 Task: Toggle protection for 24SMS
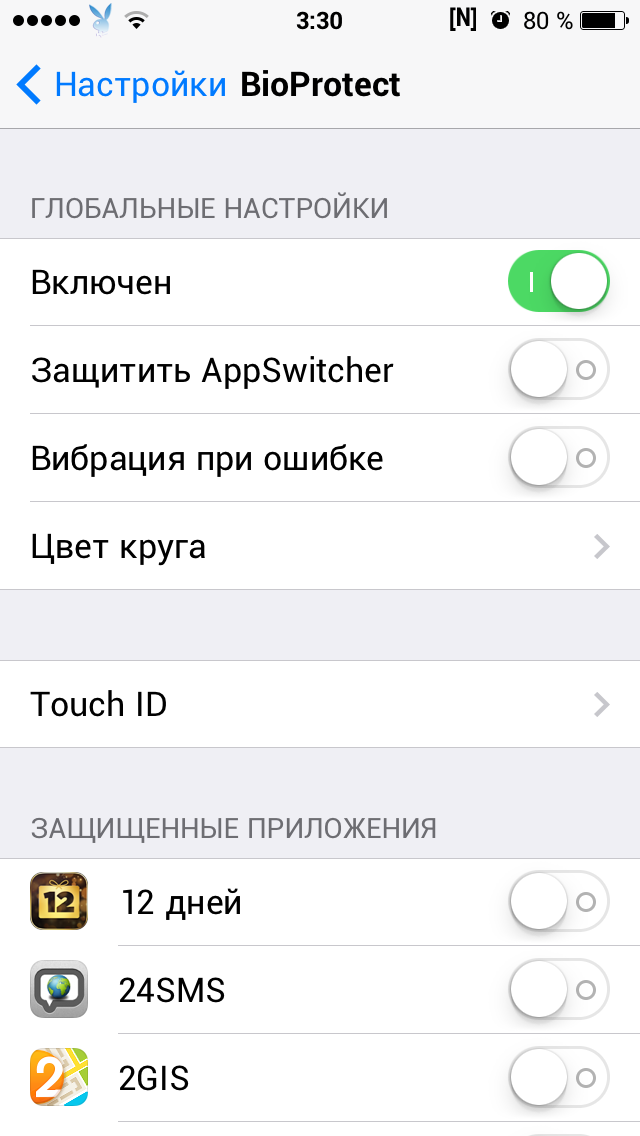(558, 991)
